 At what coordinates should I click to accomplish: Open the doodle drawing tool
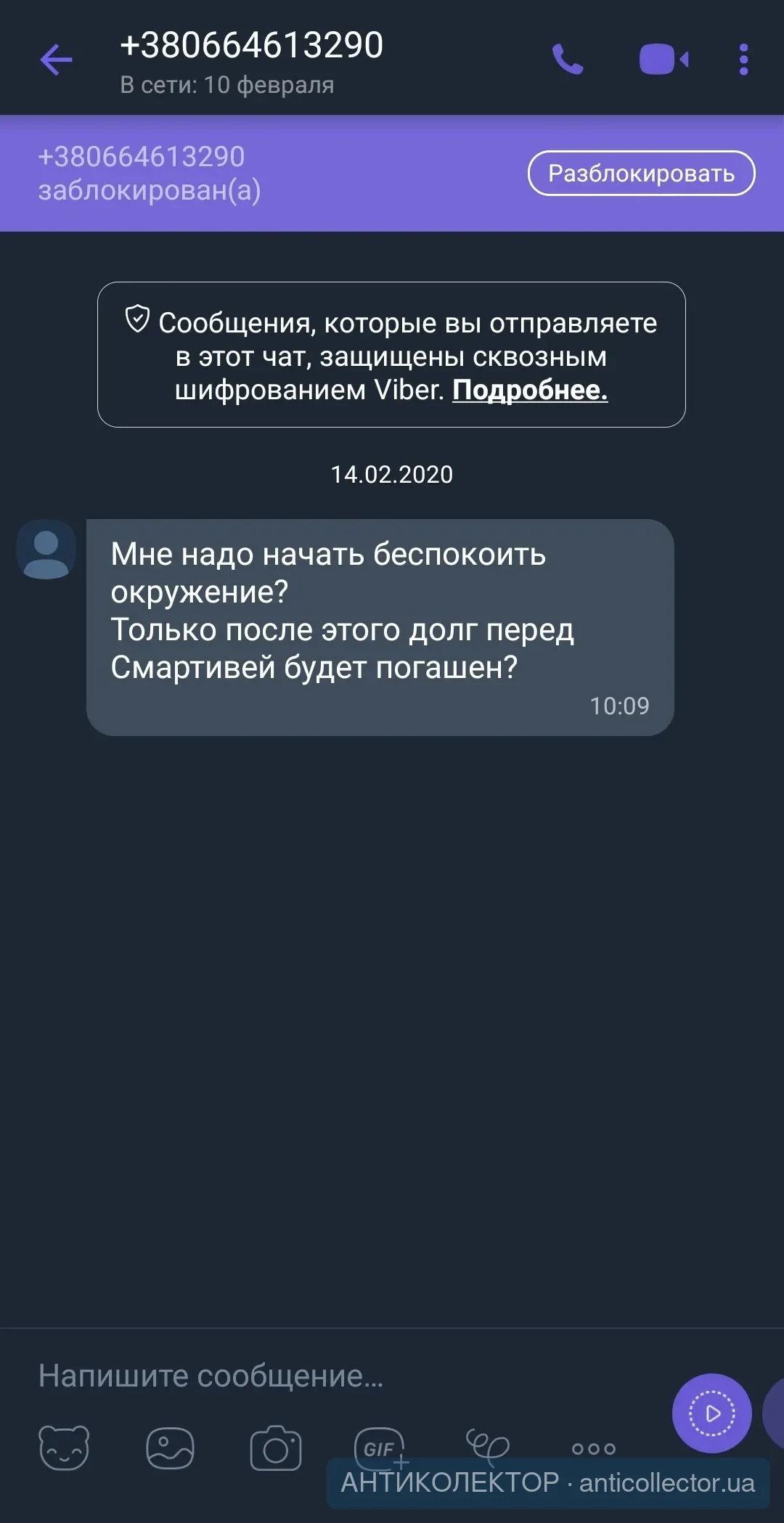click(x=487, y=1447)
